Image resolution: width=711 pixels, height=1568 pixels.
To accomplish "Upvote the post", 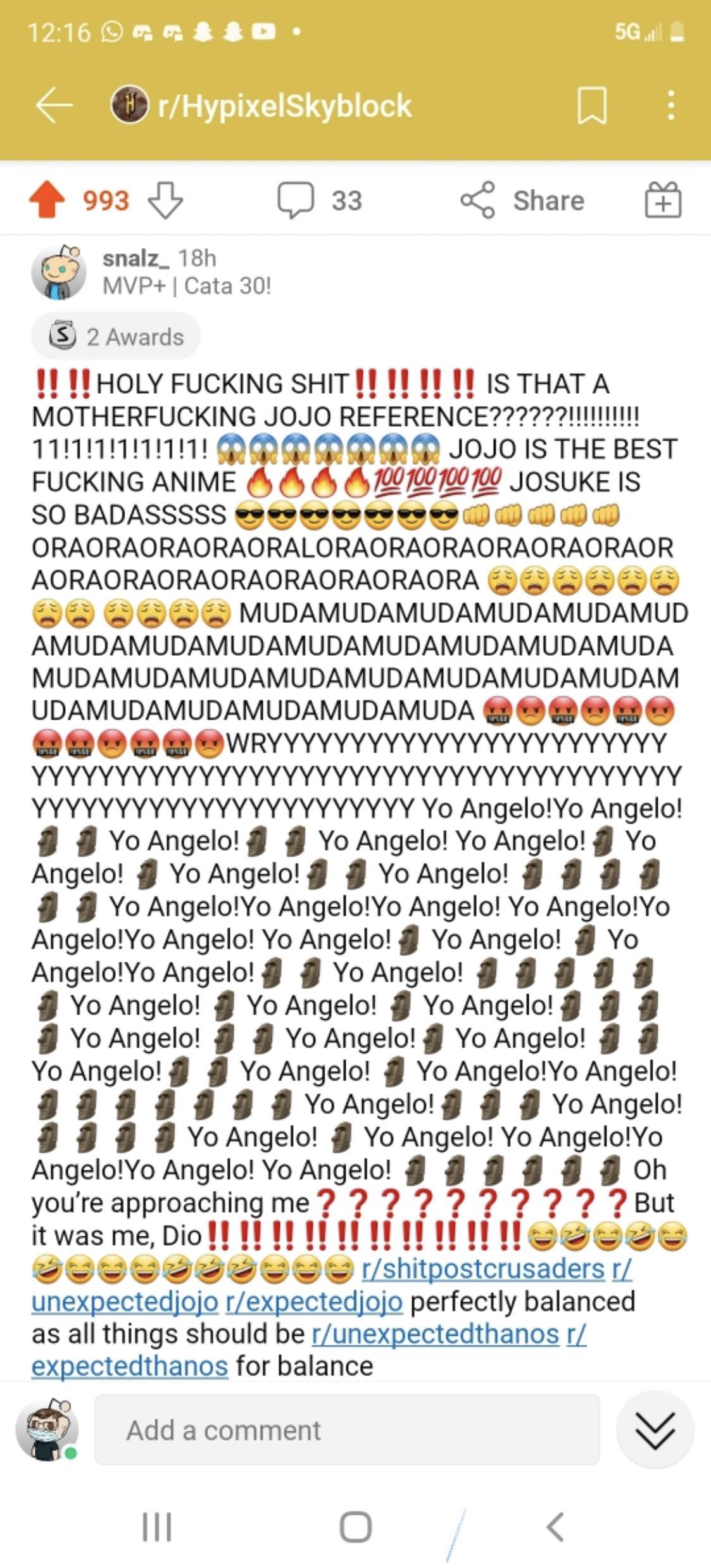I will coord(47,201).
